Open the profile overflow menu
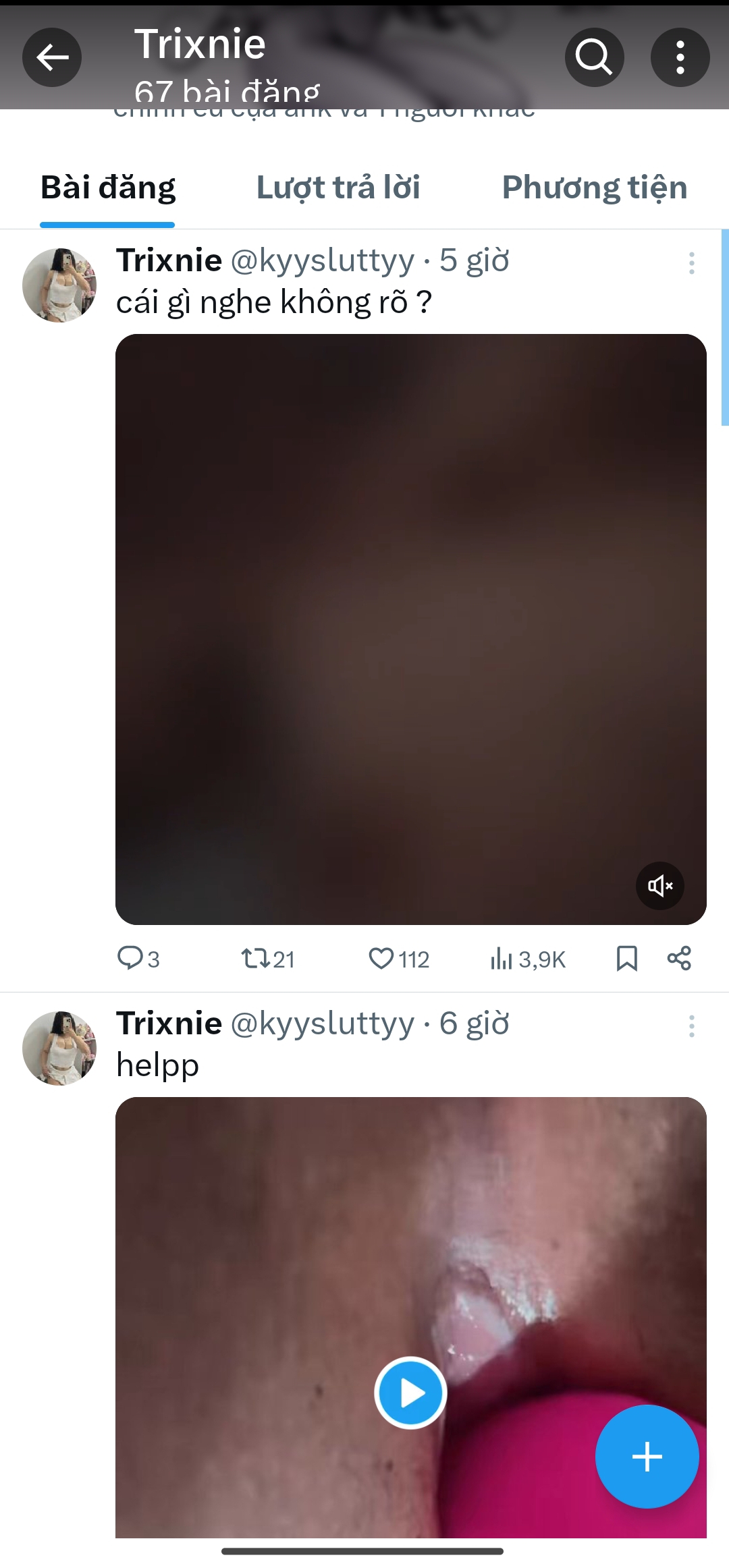 point(680,57)
